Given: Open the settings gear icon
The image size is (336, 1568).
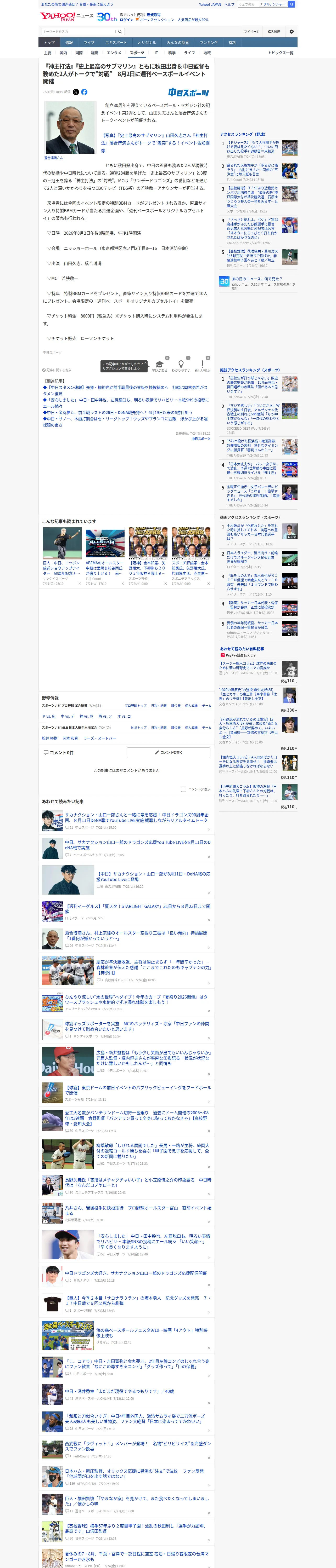Looking at the screenshot, I should pos(292,32).
